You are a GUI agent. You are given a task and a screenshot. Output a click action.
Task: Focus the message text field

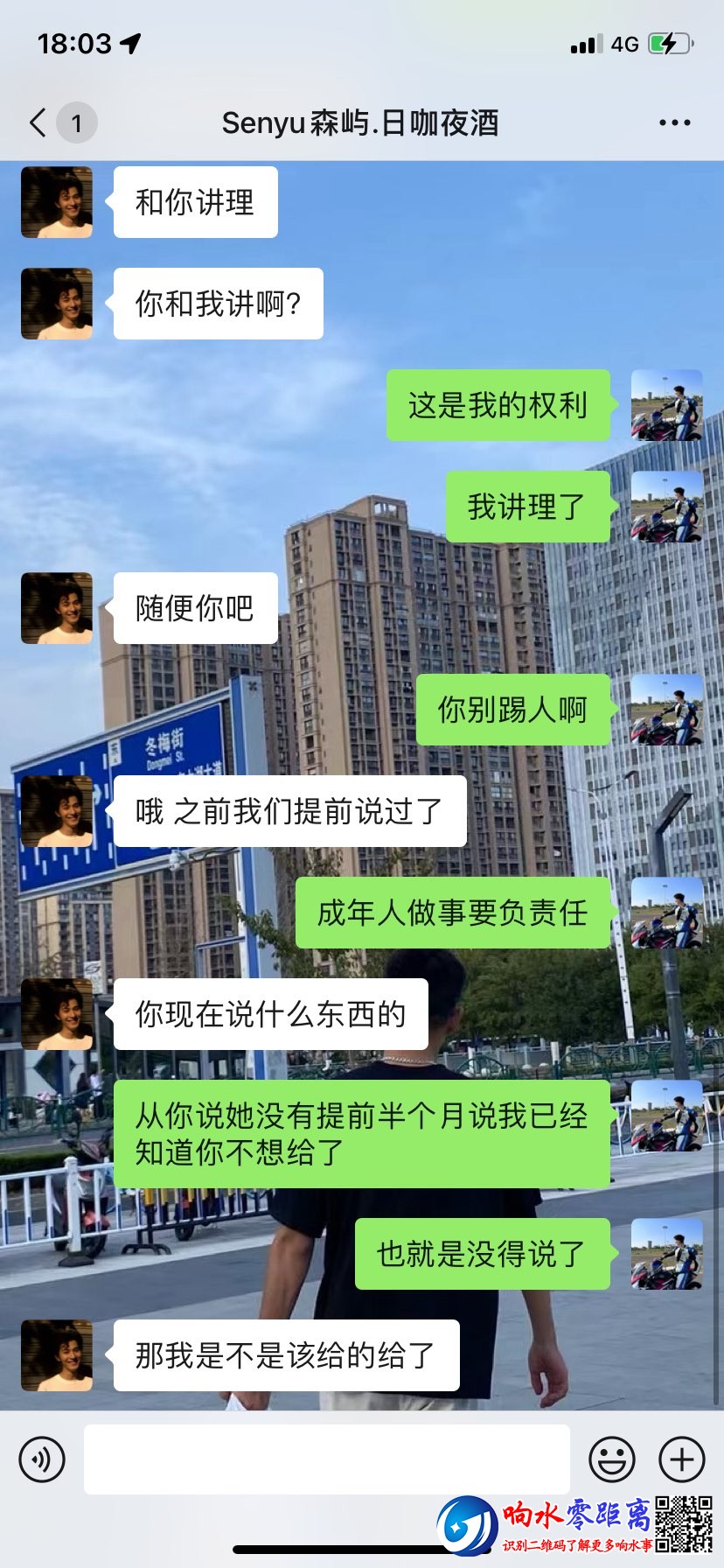[x=326, y=1459]
